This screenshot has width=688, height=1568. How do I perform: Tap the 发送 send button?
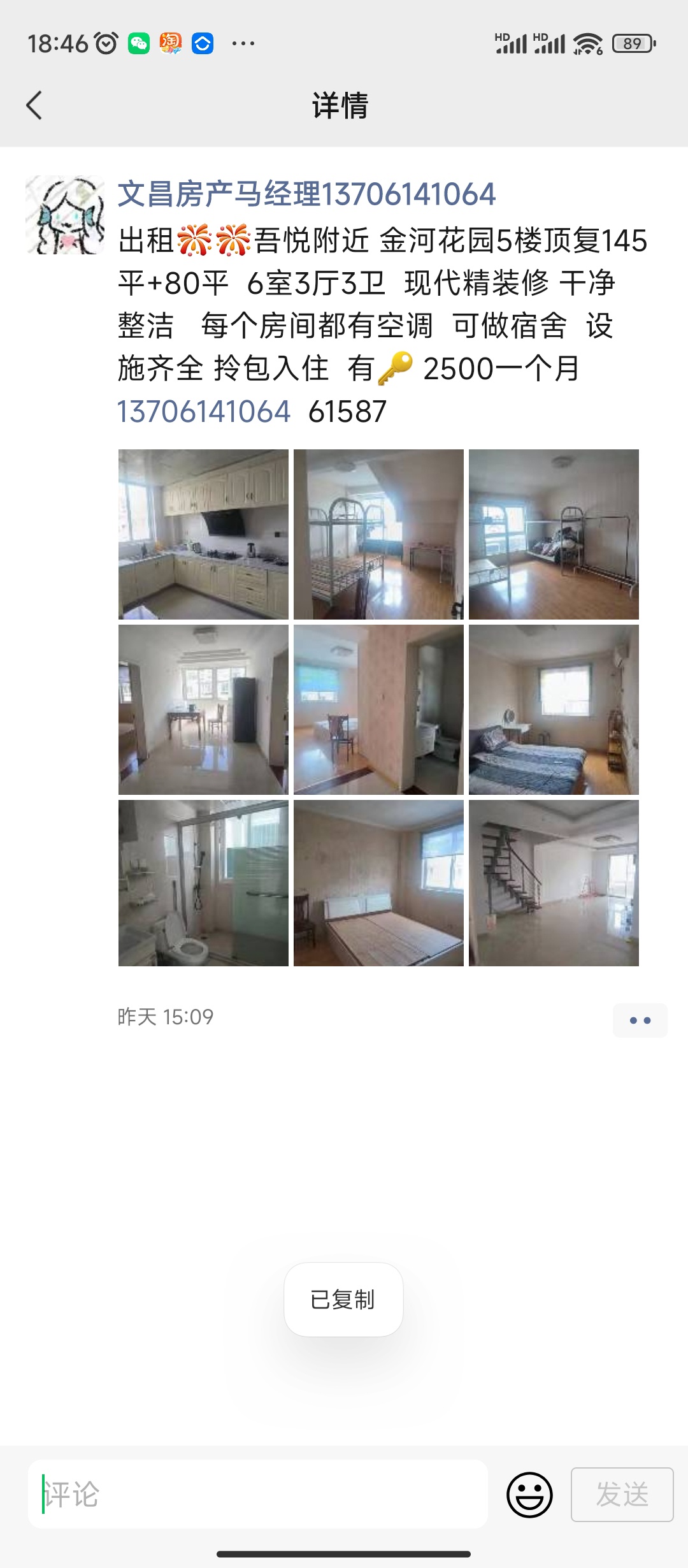[x=622, y=1494]
